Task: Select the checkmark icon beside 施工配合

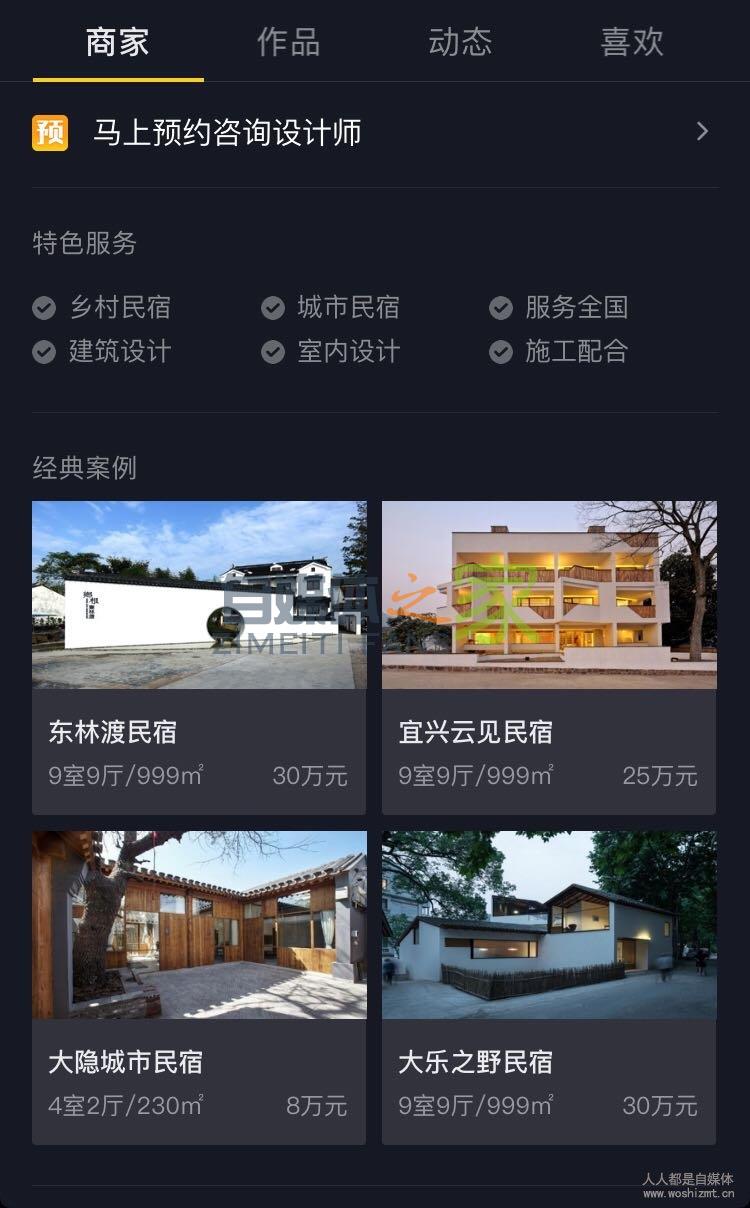Action: 500,352
